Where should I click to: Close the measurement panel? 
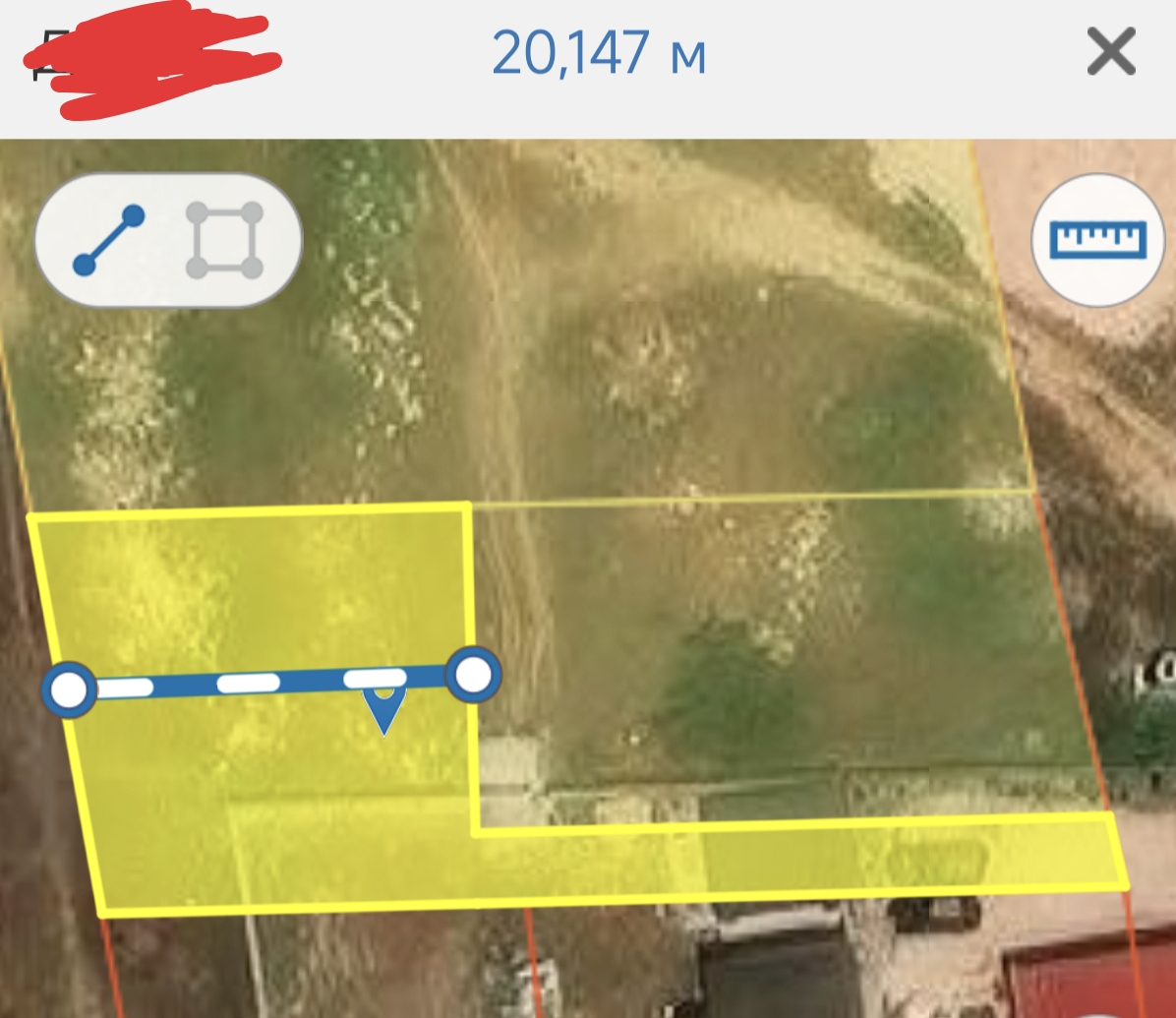point(1111,53)
